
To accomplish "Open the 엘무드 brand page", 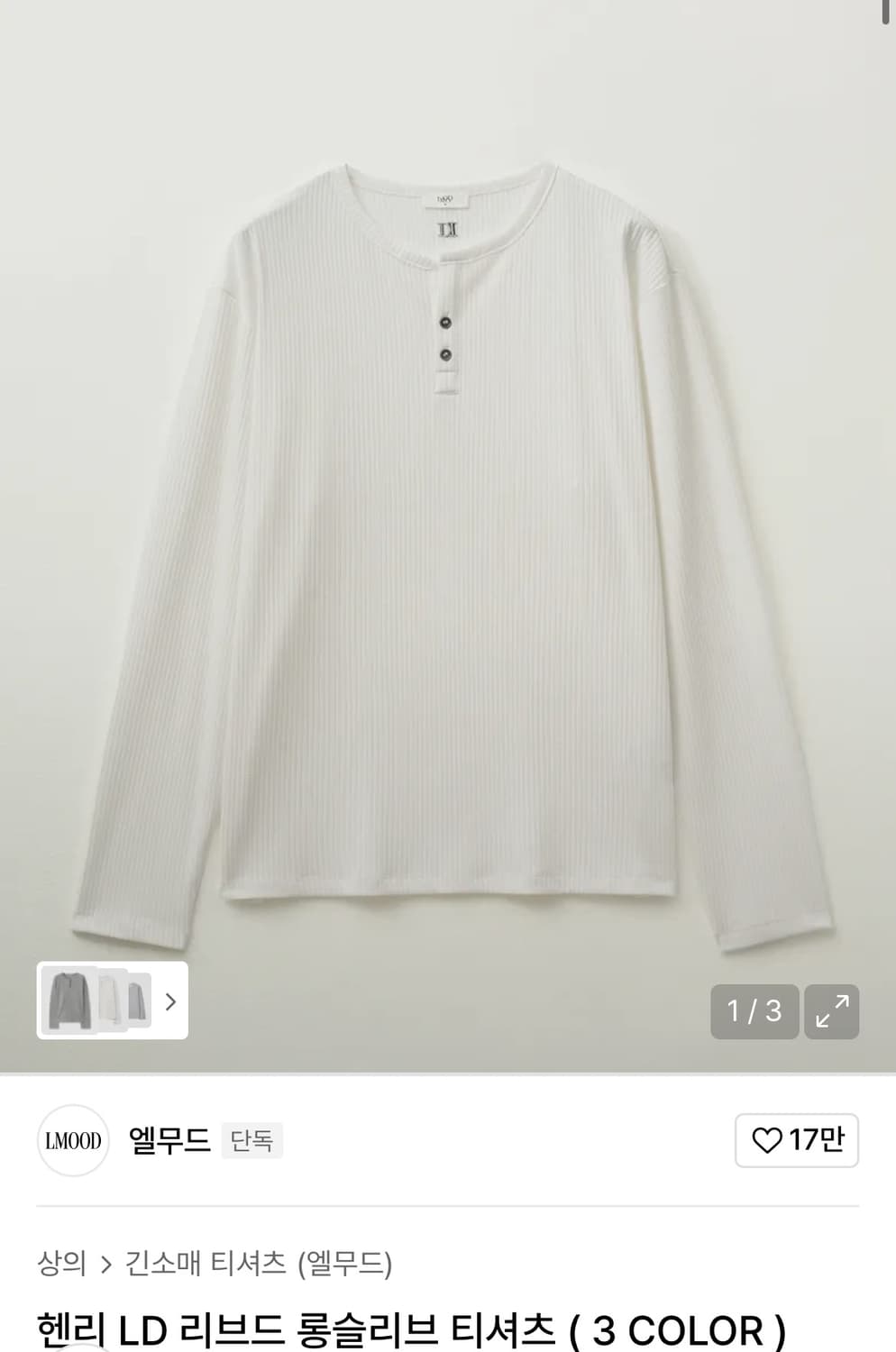I will coord(169,1140).
